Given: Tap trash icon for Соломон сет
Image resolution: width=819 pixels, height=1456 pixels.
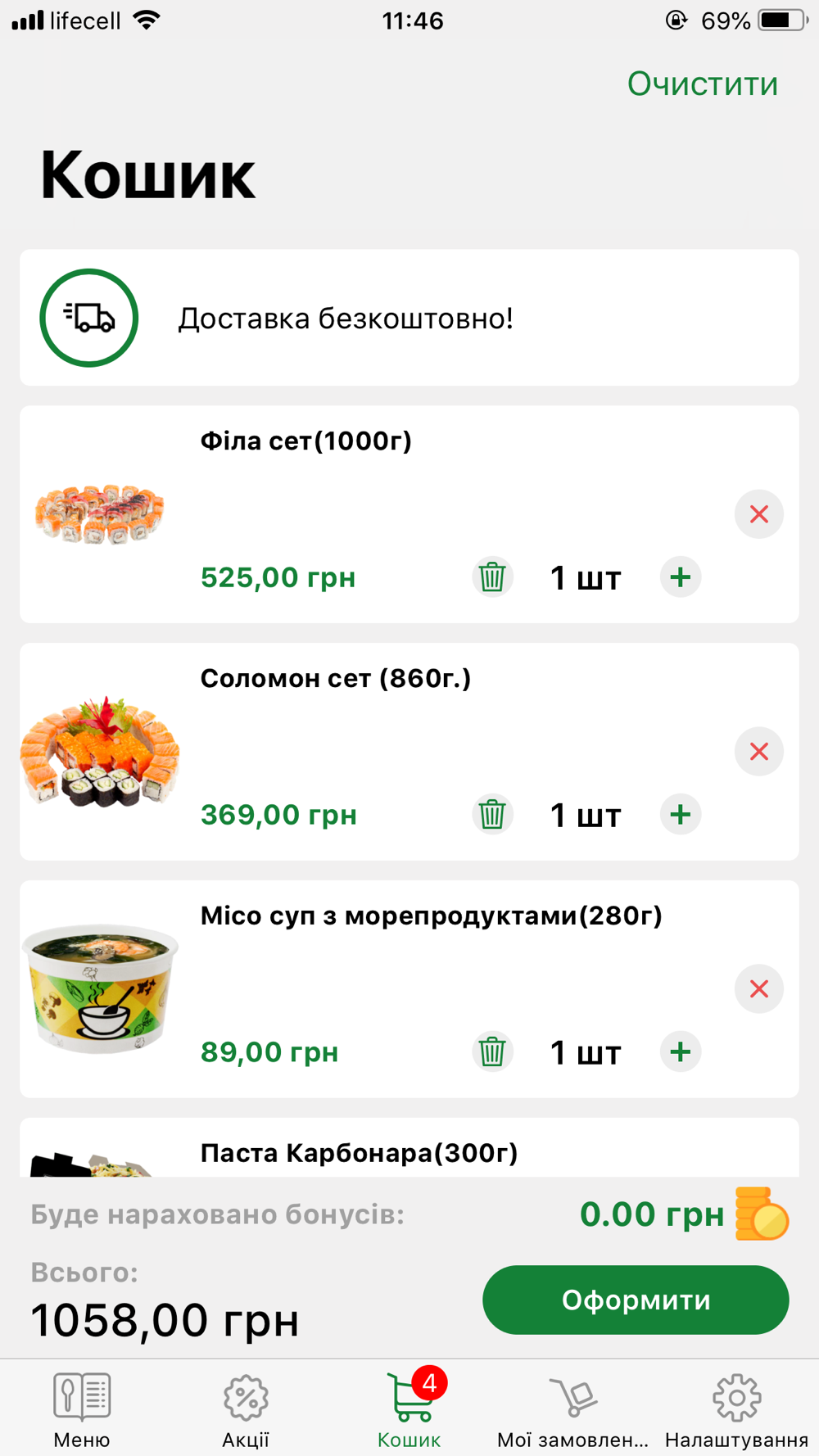Looking at the screenshot, I should pos(492,815).
